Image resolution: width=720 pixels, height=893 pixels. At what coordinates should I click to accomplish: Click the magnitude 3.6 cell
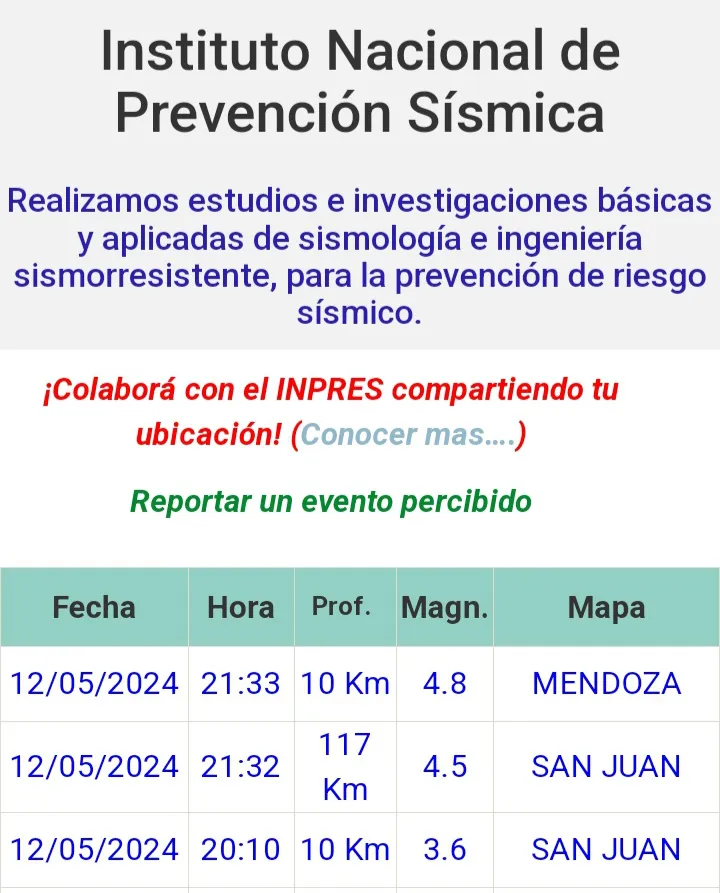point(443,849)
